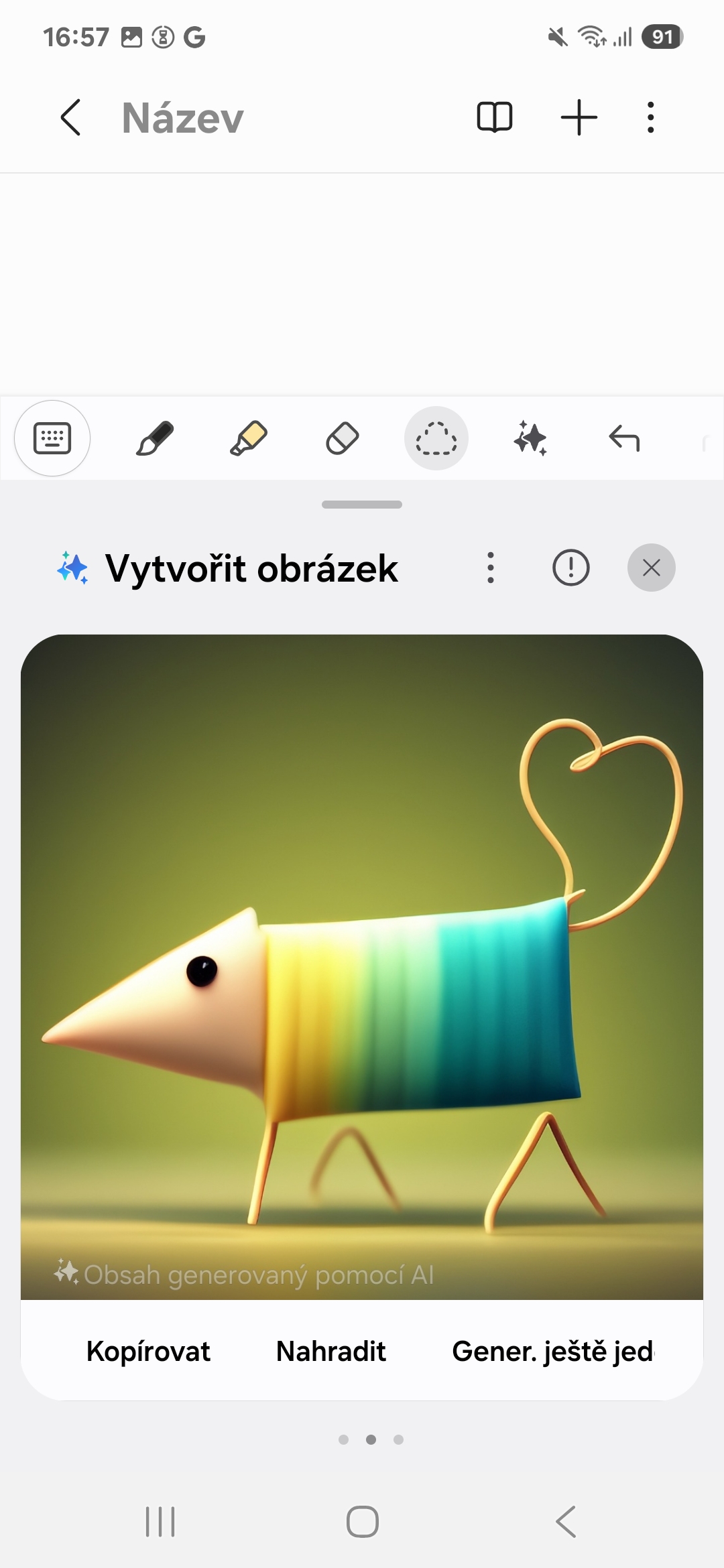Open the note's overflow menu

[650, 118]
